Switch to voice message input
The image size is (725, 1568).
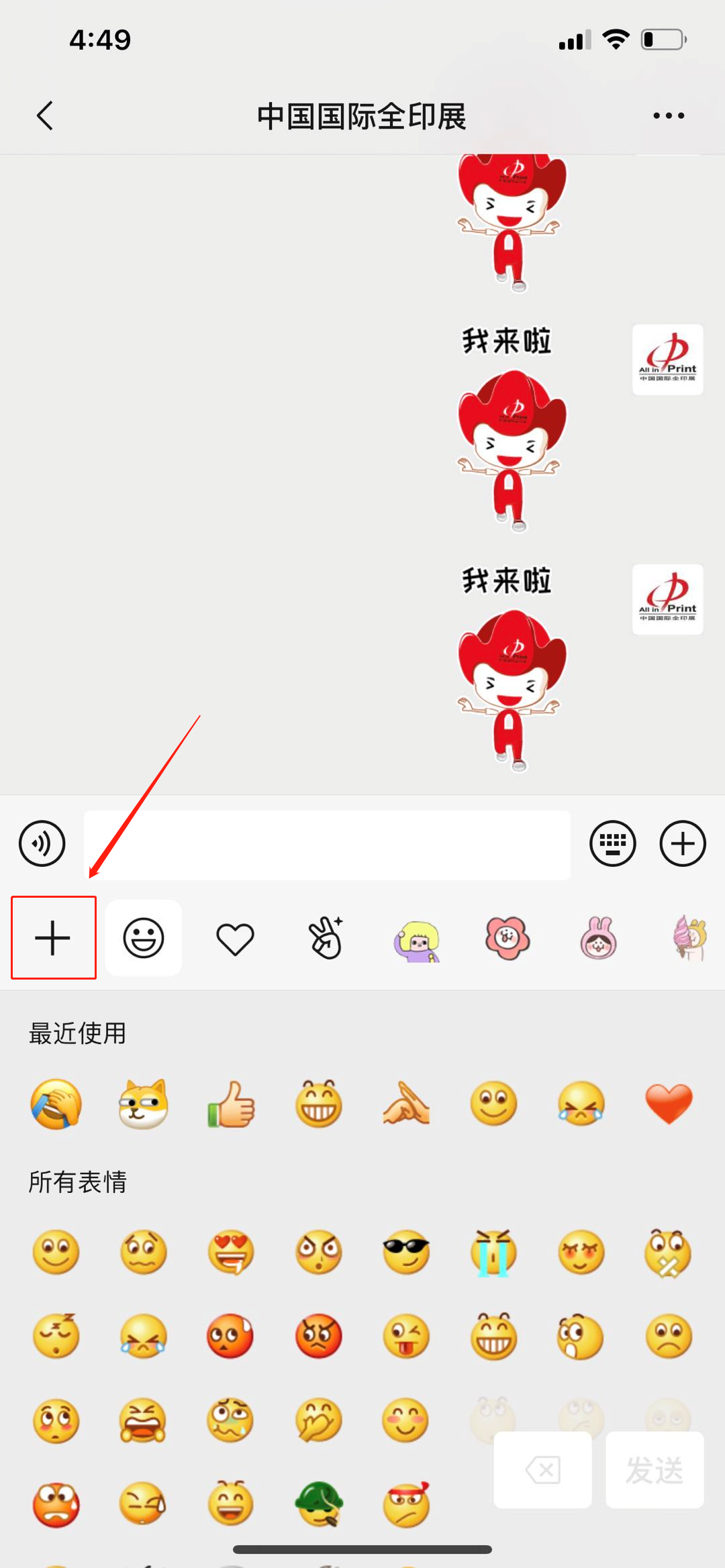(x=42, y=843)
